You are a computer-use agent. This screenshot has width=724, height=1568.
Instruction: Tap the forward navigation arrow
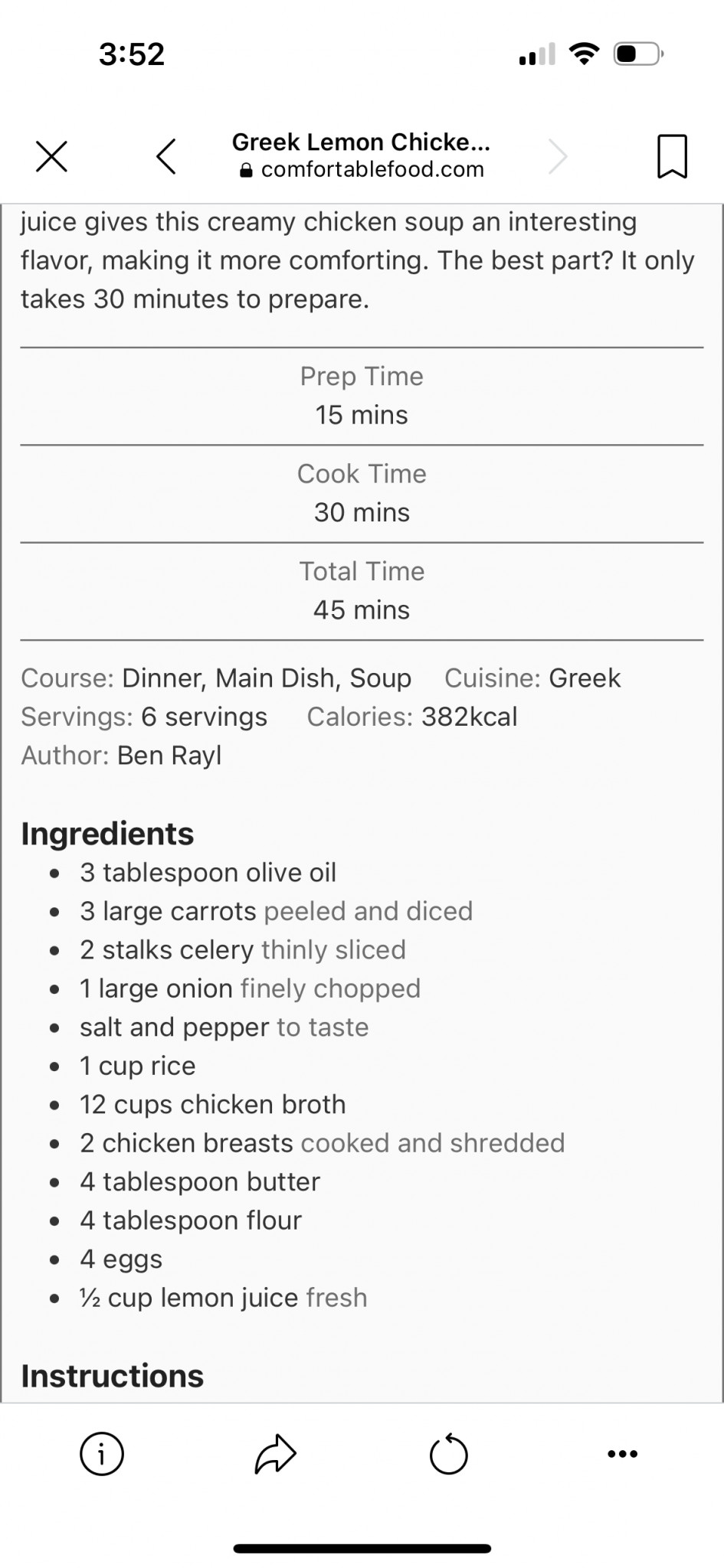point(558,156)
